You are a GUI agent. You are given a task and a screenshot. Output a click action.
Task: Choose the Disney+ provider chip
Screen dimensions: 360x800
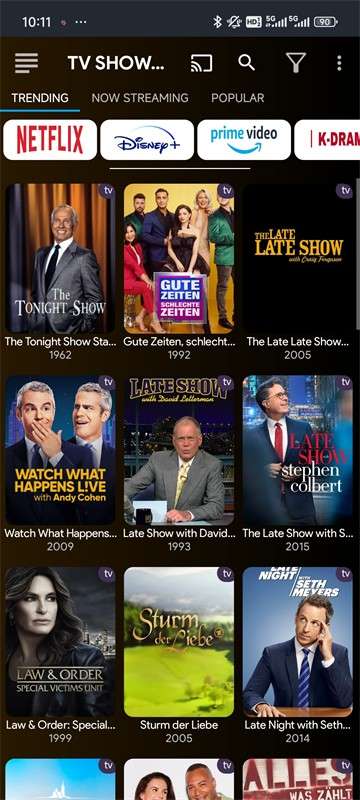pos(147,140)
